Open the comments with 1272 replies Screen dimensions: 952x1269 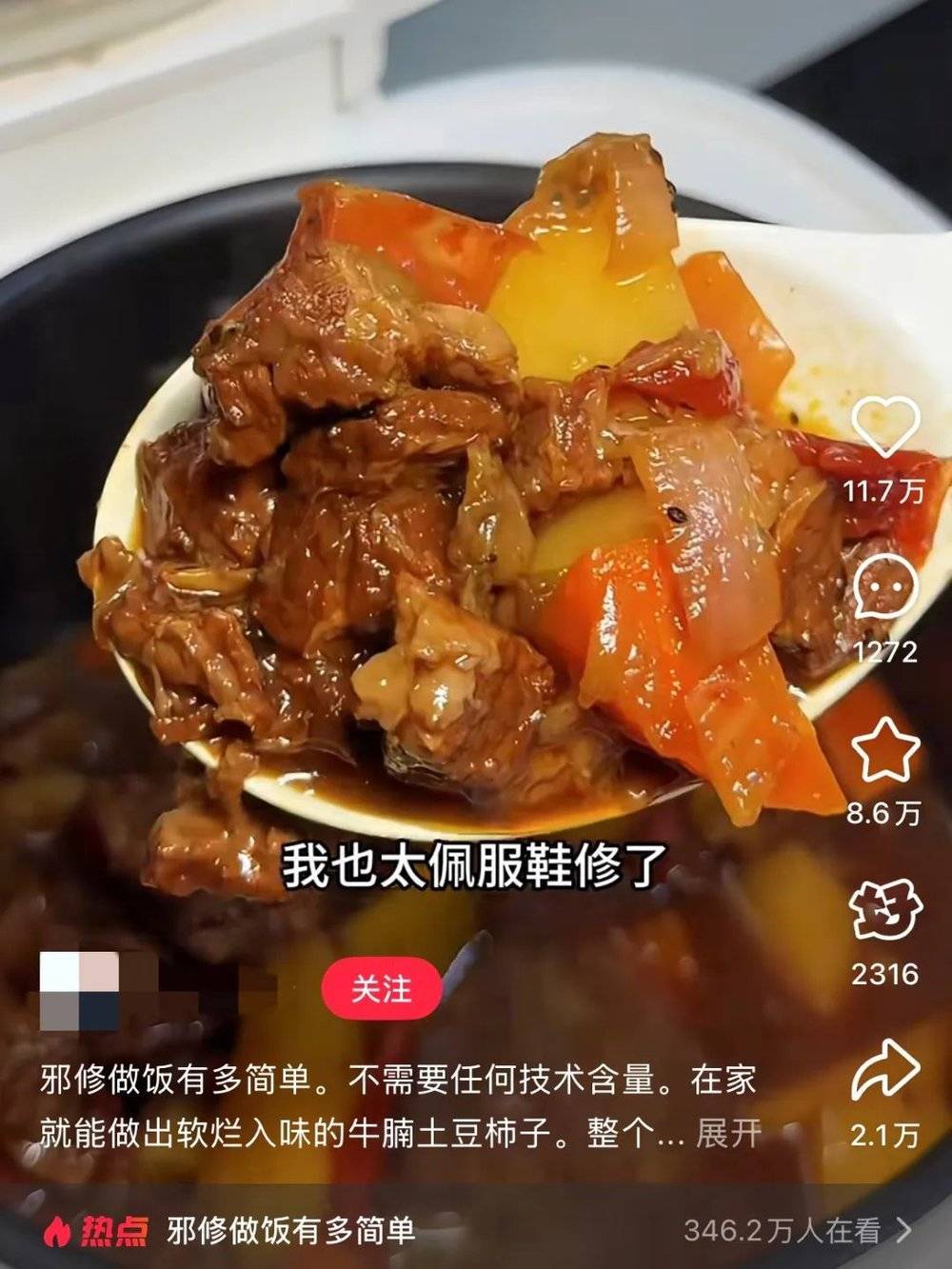click(884, 589)
